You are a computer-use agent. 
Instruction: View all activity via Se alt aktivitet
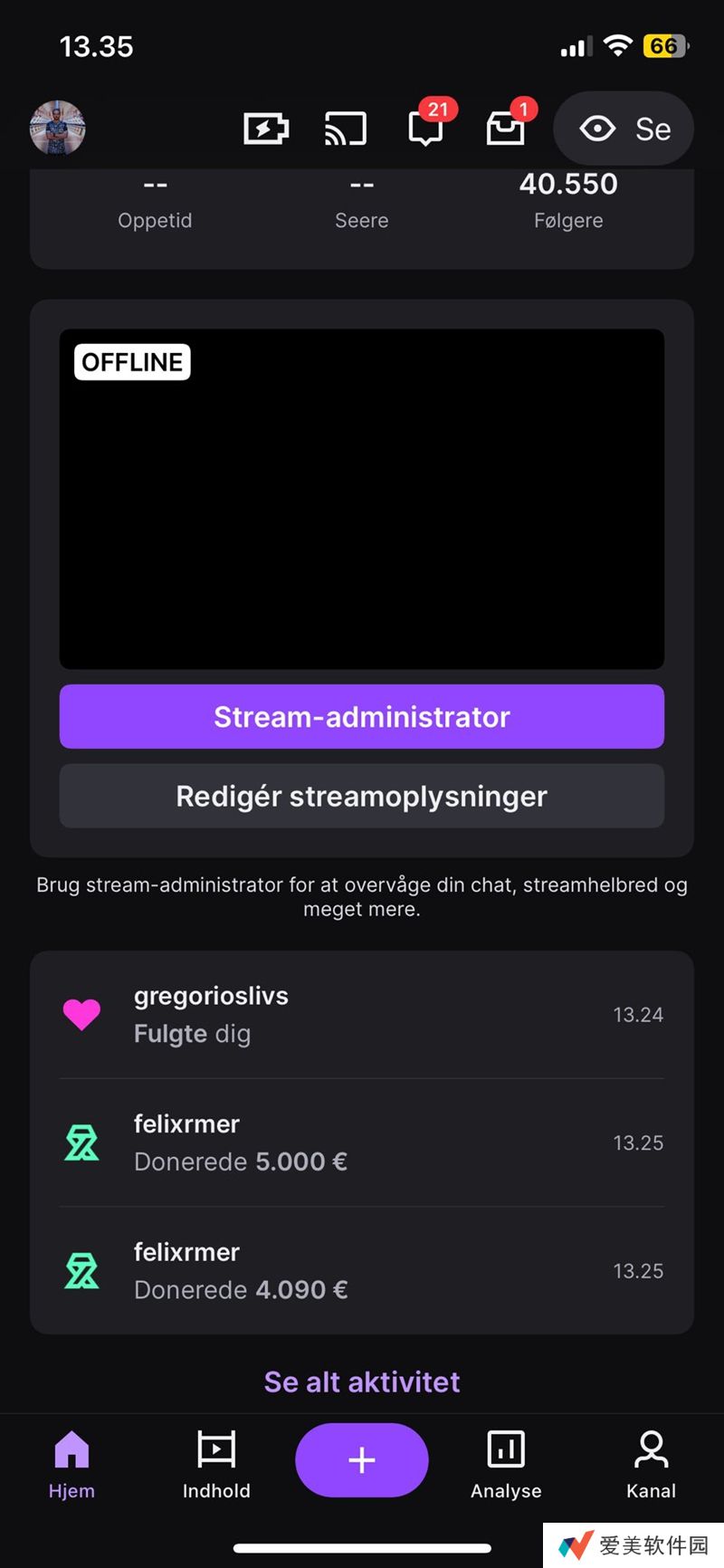(x=362, y=1382)
